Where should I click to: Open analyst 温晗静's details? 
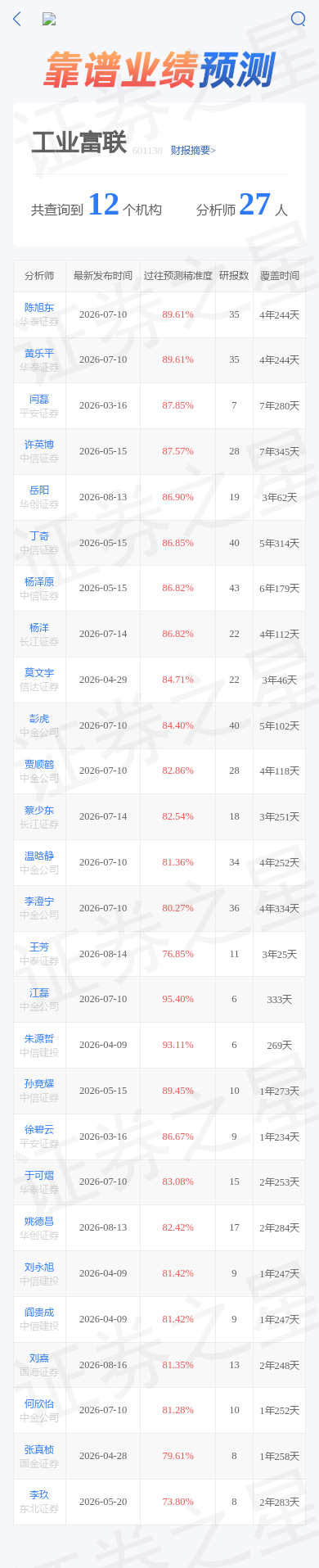point(39,856)
